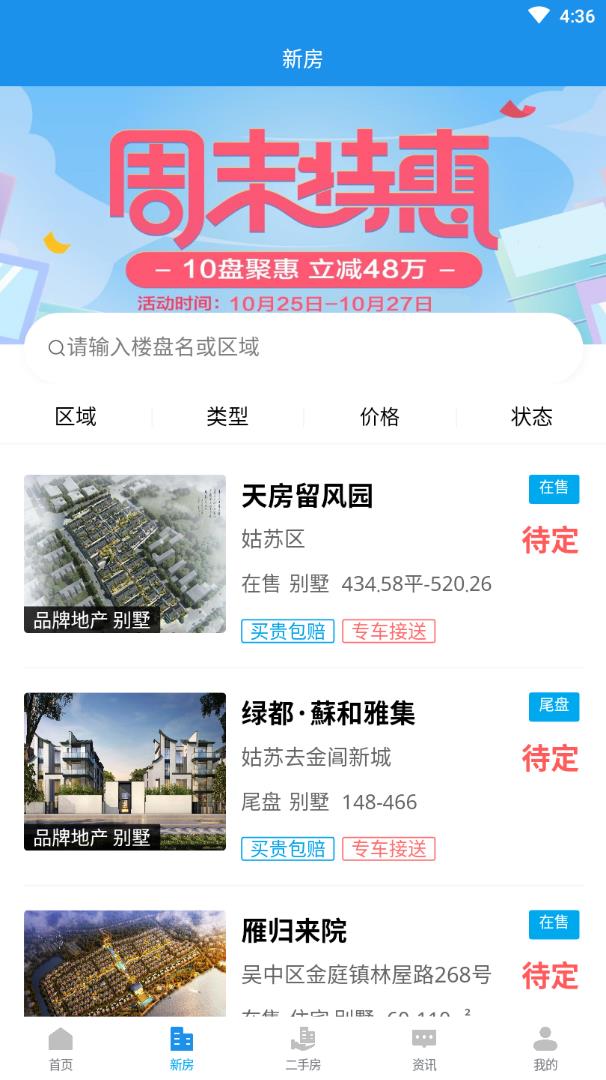Open the 价格 filter dropdown

click(379, 417)
